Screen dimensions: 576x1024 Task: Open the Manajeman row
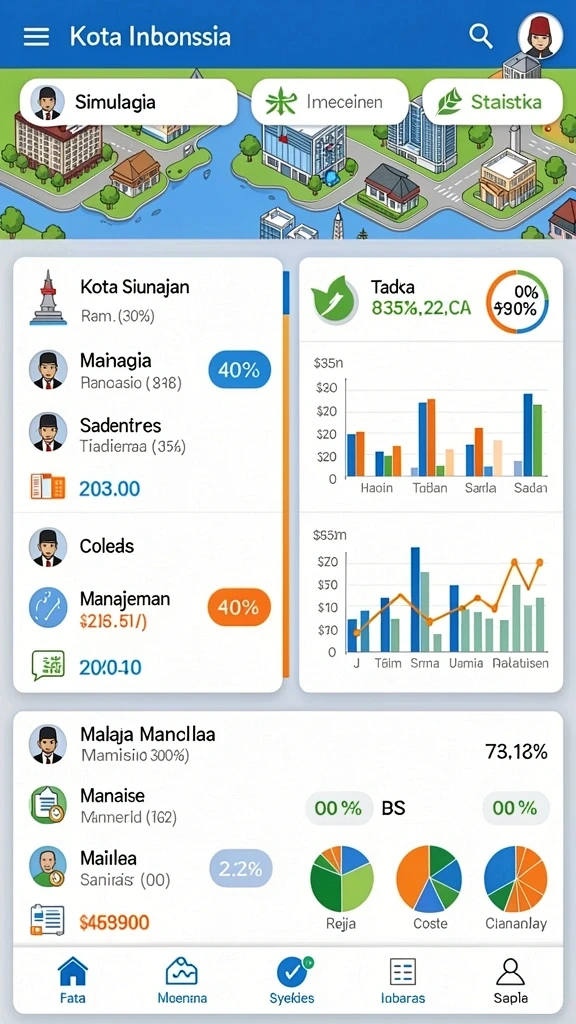(148, 607)
